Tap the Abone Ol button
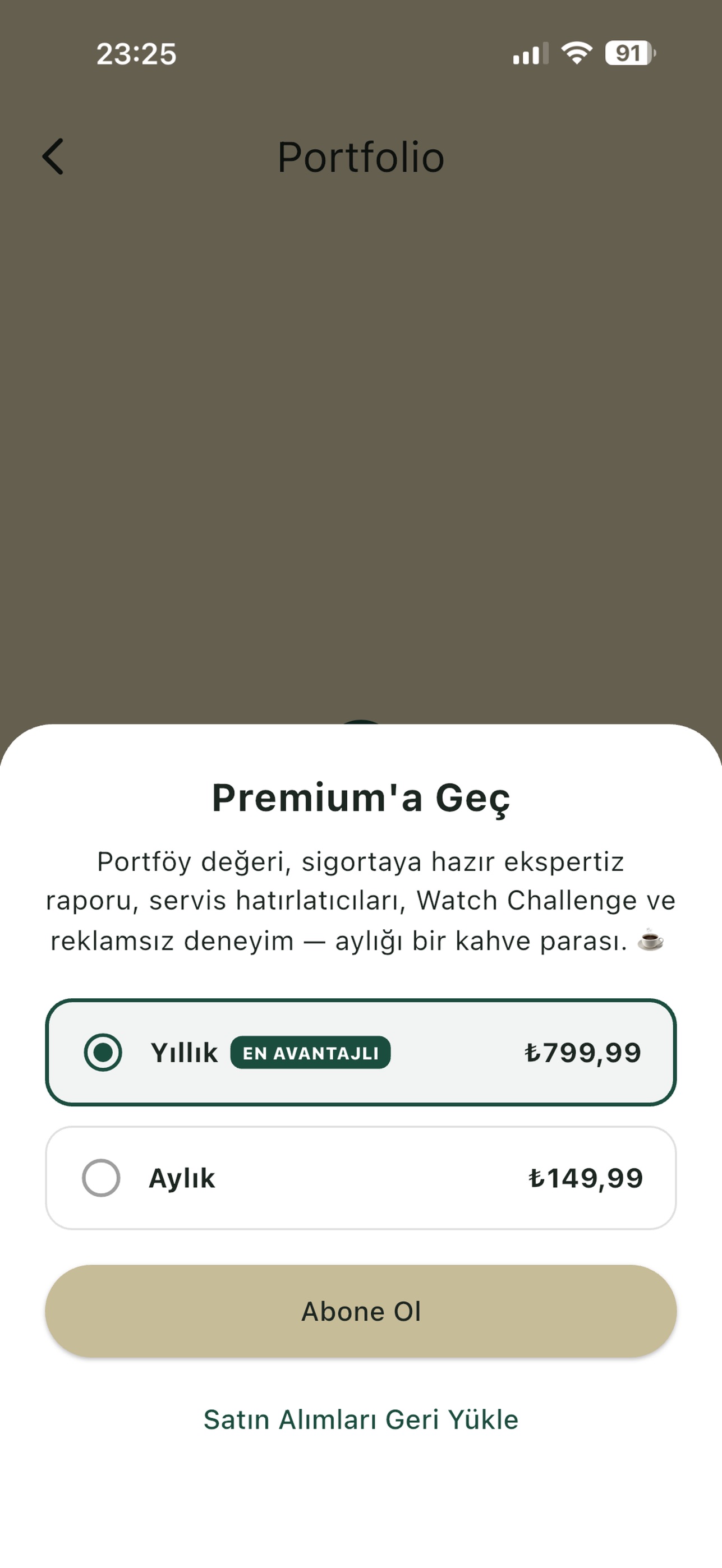The image size is (722, 1568). (x=361, y=1311)
